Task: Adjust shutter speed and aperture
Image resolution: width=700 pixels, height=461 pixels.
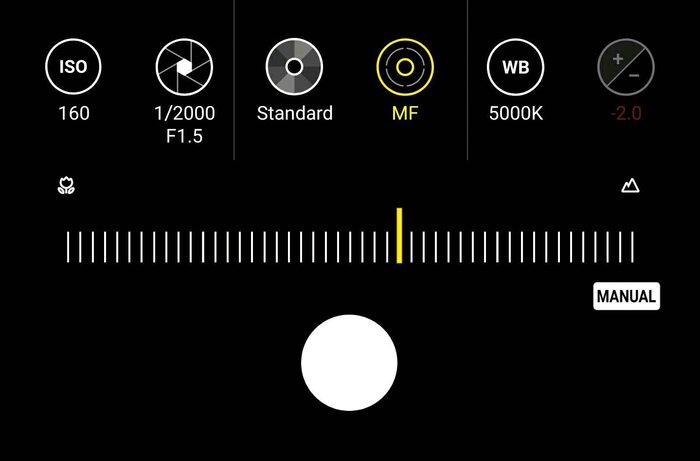Action: click(185, 67)
